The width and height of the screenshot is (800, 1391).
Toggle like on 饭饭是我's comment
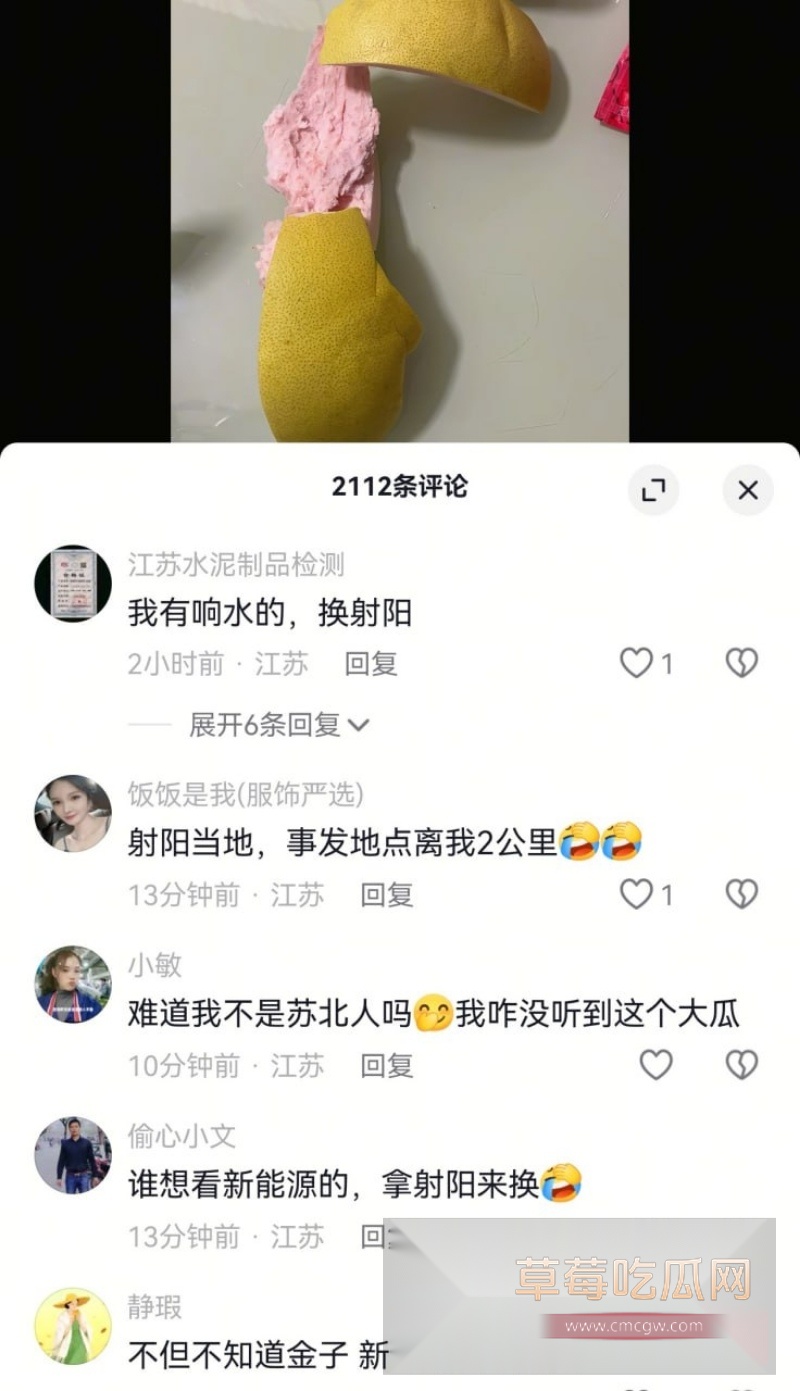[637, 894]
